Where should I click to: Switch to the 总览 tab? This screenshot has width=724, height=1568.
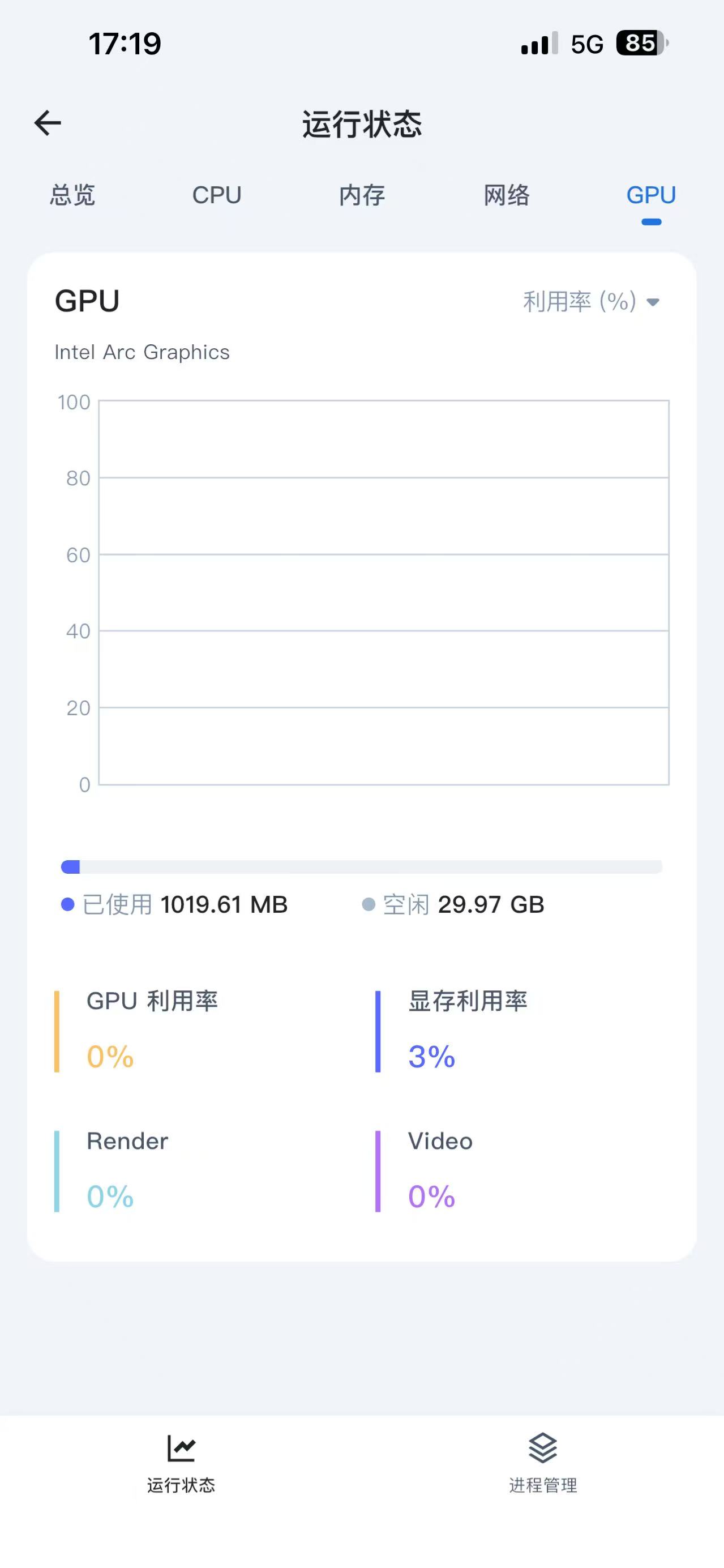pyautogui.click(x=72, y=195)
